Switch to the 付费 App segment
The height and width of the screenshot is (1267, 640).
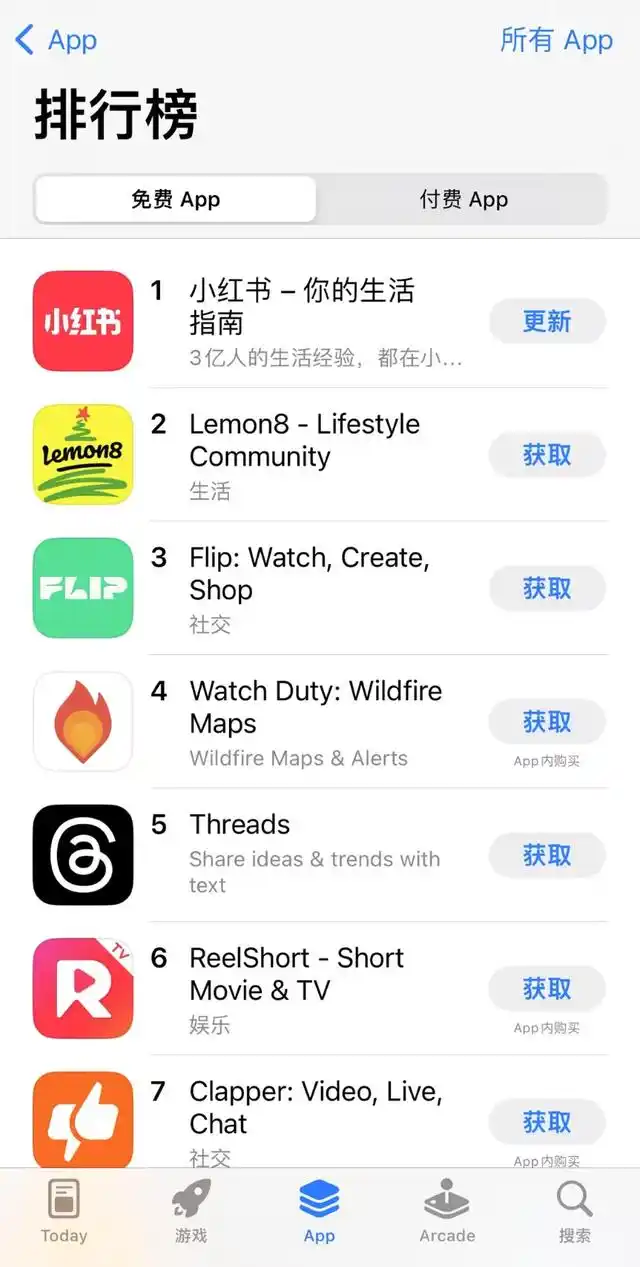click(463, 200)
